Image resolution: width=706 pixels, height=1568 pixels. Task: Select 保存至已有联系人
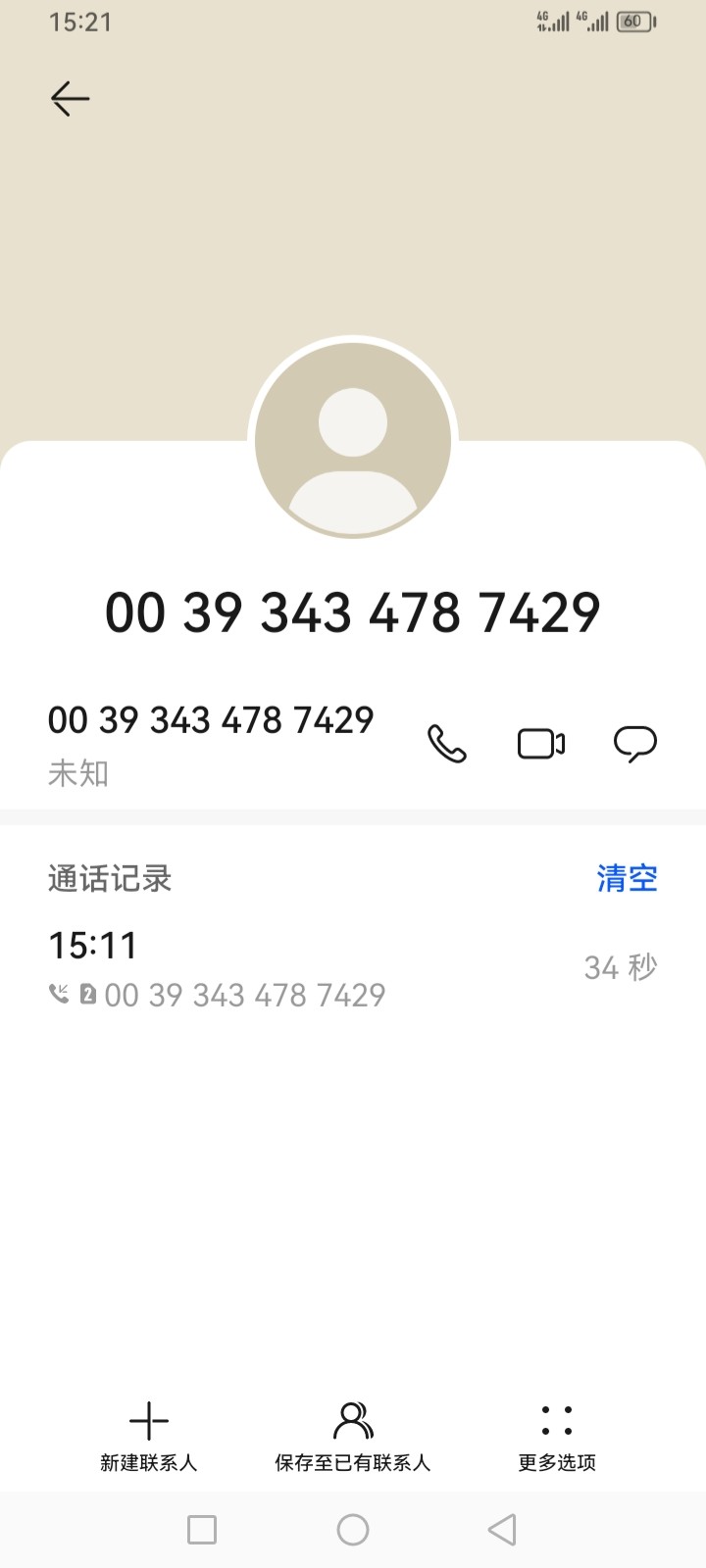pyautogui.click(x=353, y=1436)
